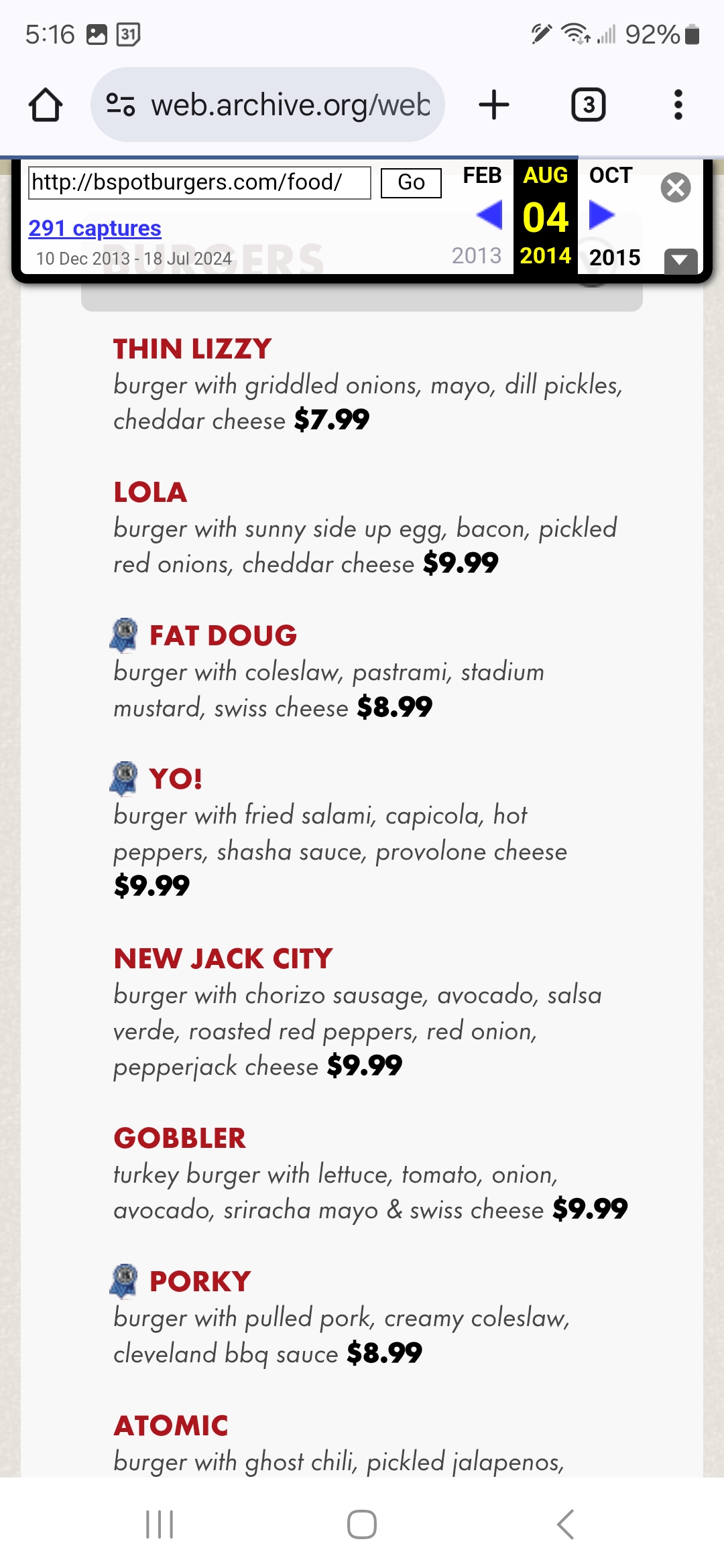
Task: Open the 291 captures link
Action: 95,228
